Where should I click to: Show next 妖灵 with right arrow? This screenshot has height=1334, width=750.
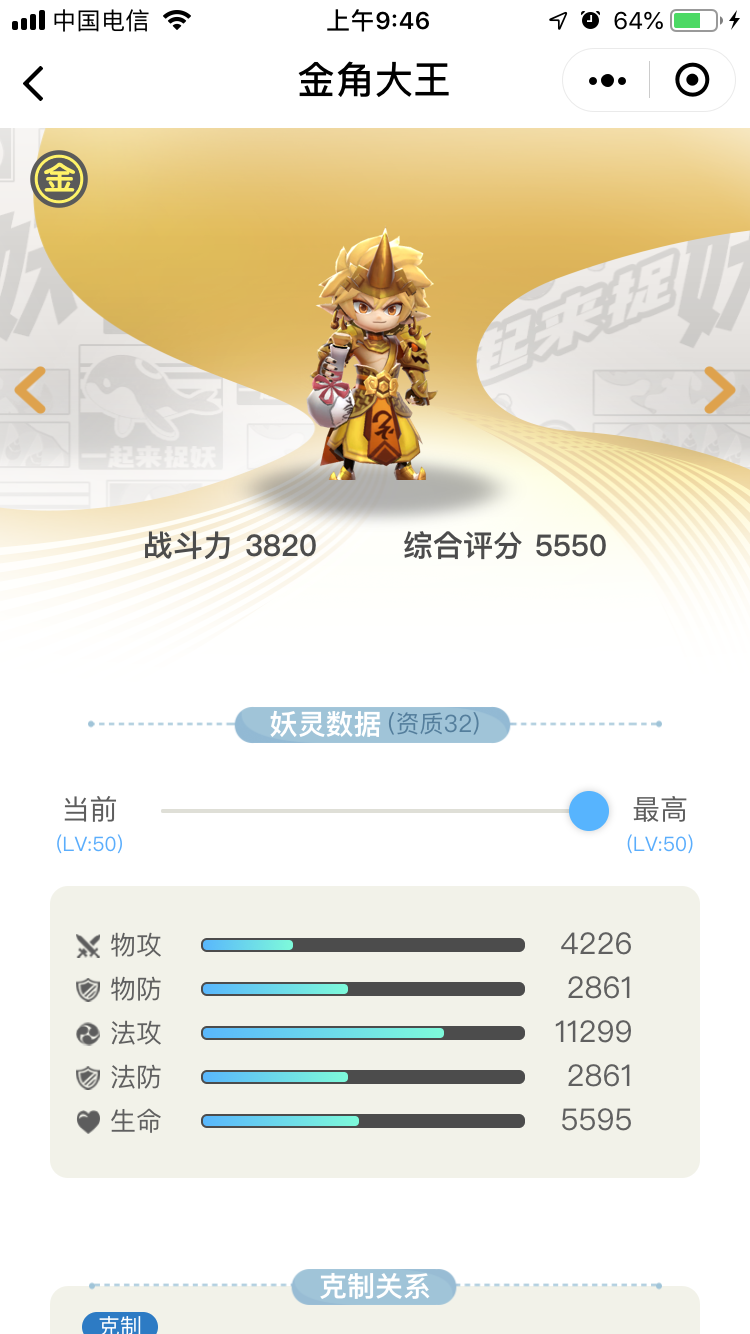click(719, 390)
